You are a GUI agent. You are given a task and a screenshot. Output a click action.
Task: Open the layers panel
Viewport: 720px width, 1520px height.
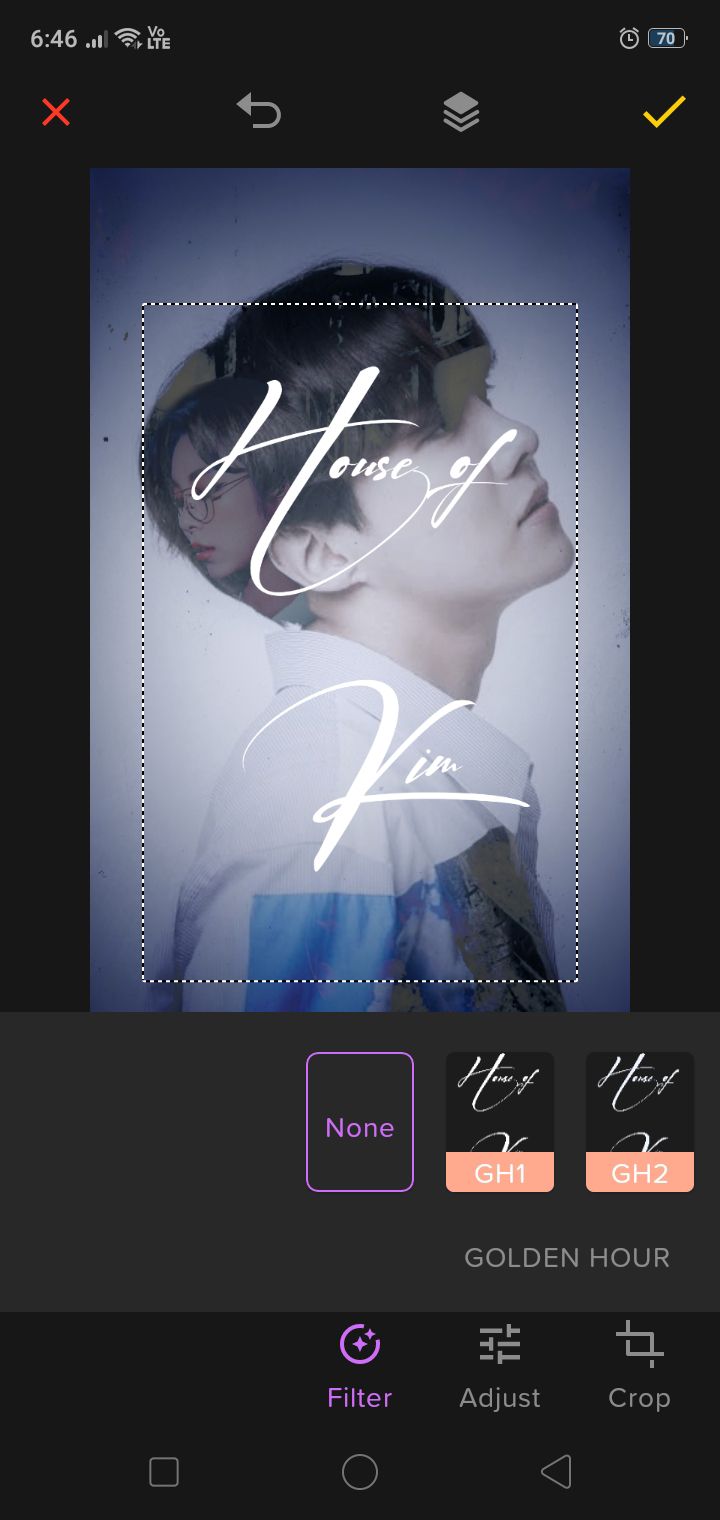click(461, 112)
